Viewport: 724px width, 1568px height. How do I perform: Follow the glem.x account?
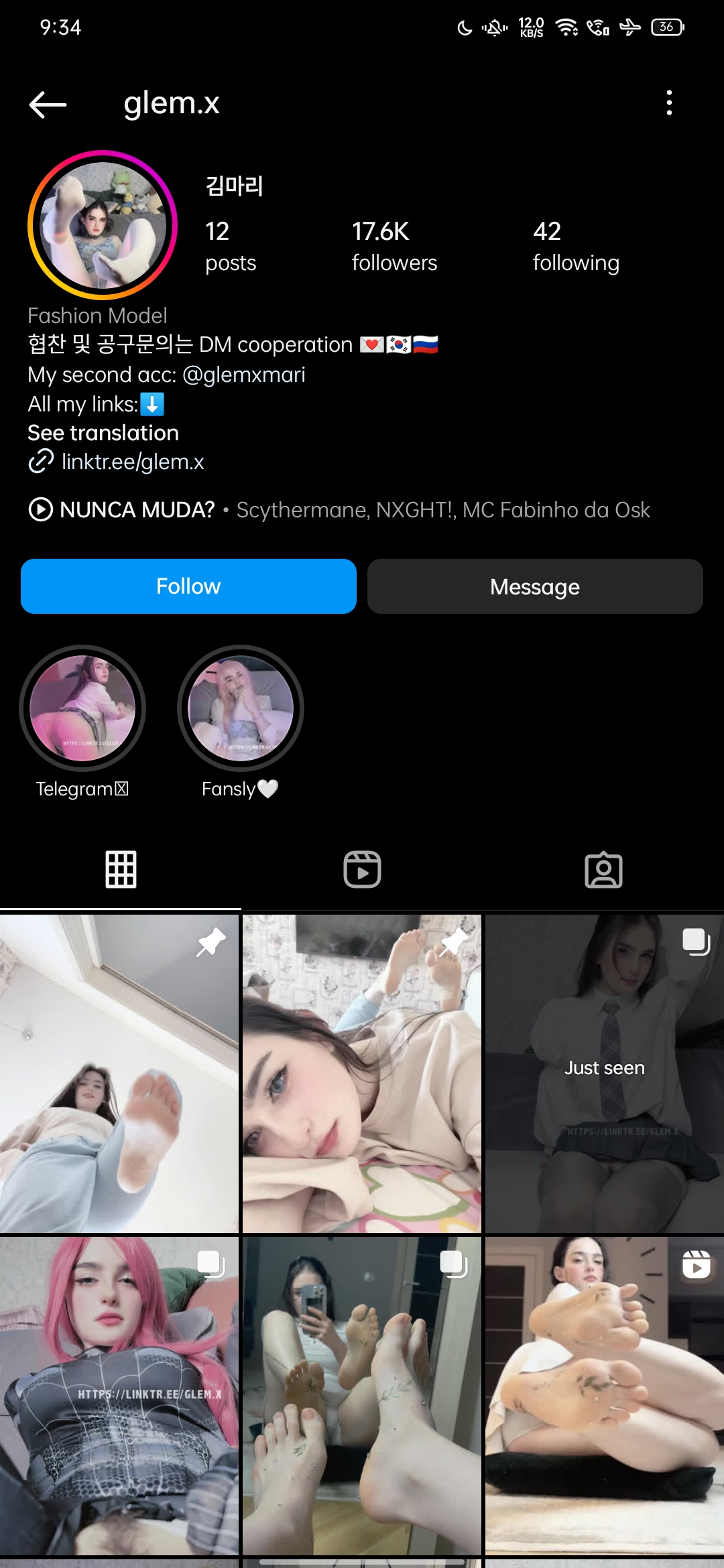click(x=188, y=586)
